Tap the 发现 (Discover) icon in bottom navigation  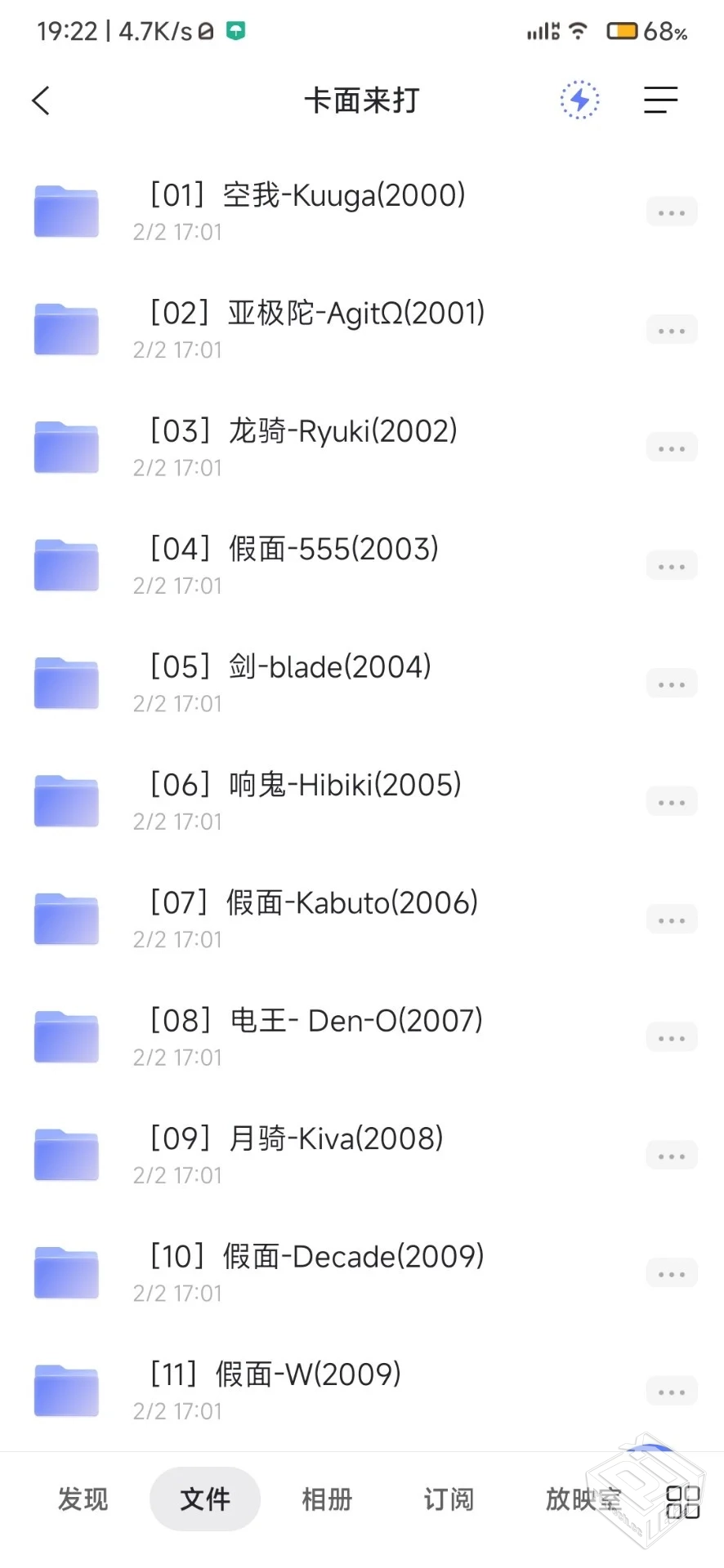(x=82, y=1499)
